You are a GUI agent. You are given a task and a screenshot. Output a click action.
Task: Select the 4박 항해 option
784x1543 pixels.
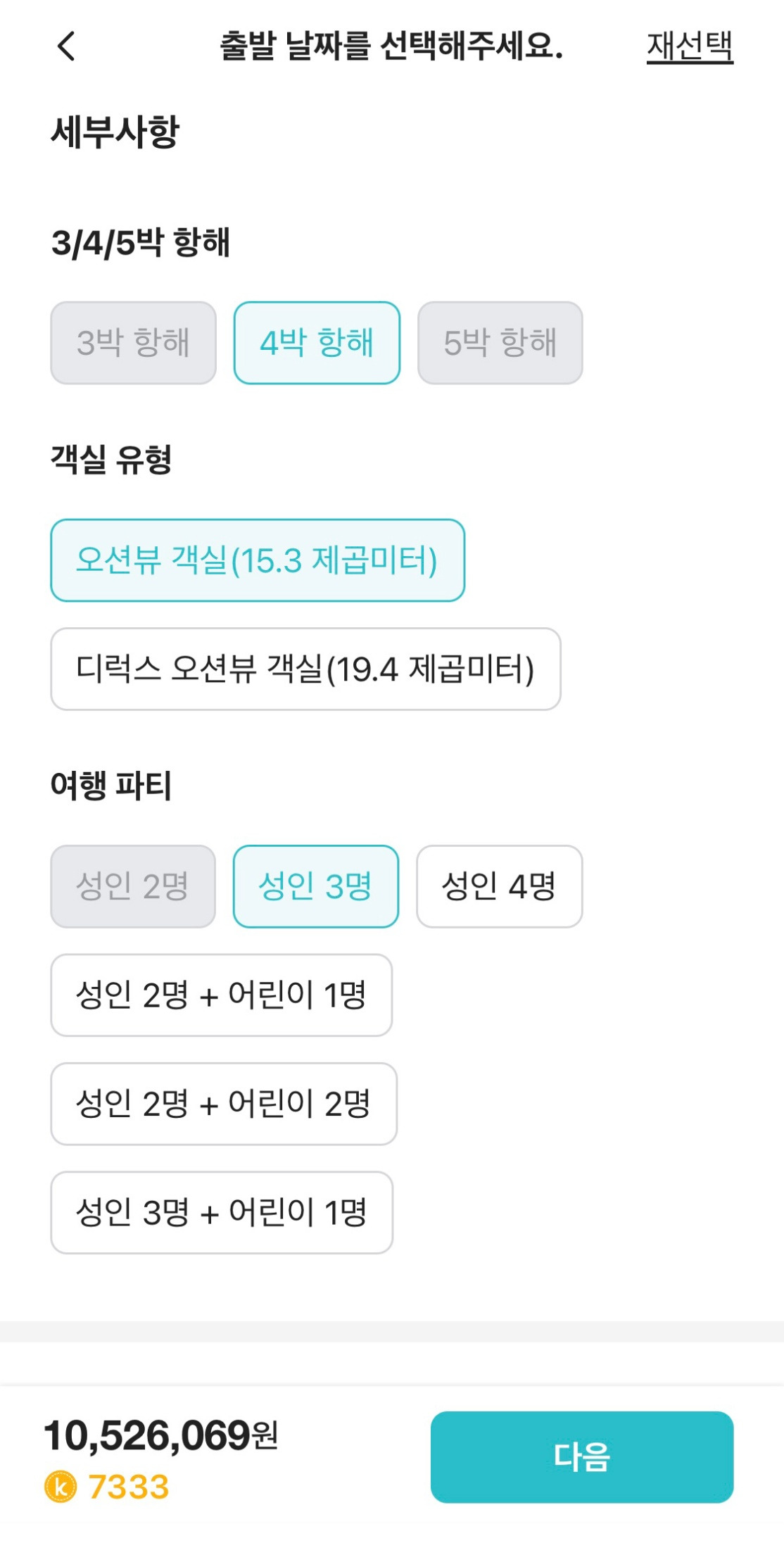[x=317, y=343]
